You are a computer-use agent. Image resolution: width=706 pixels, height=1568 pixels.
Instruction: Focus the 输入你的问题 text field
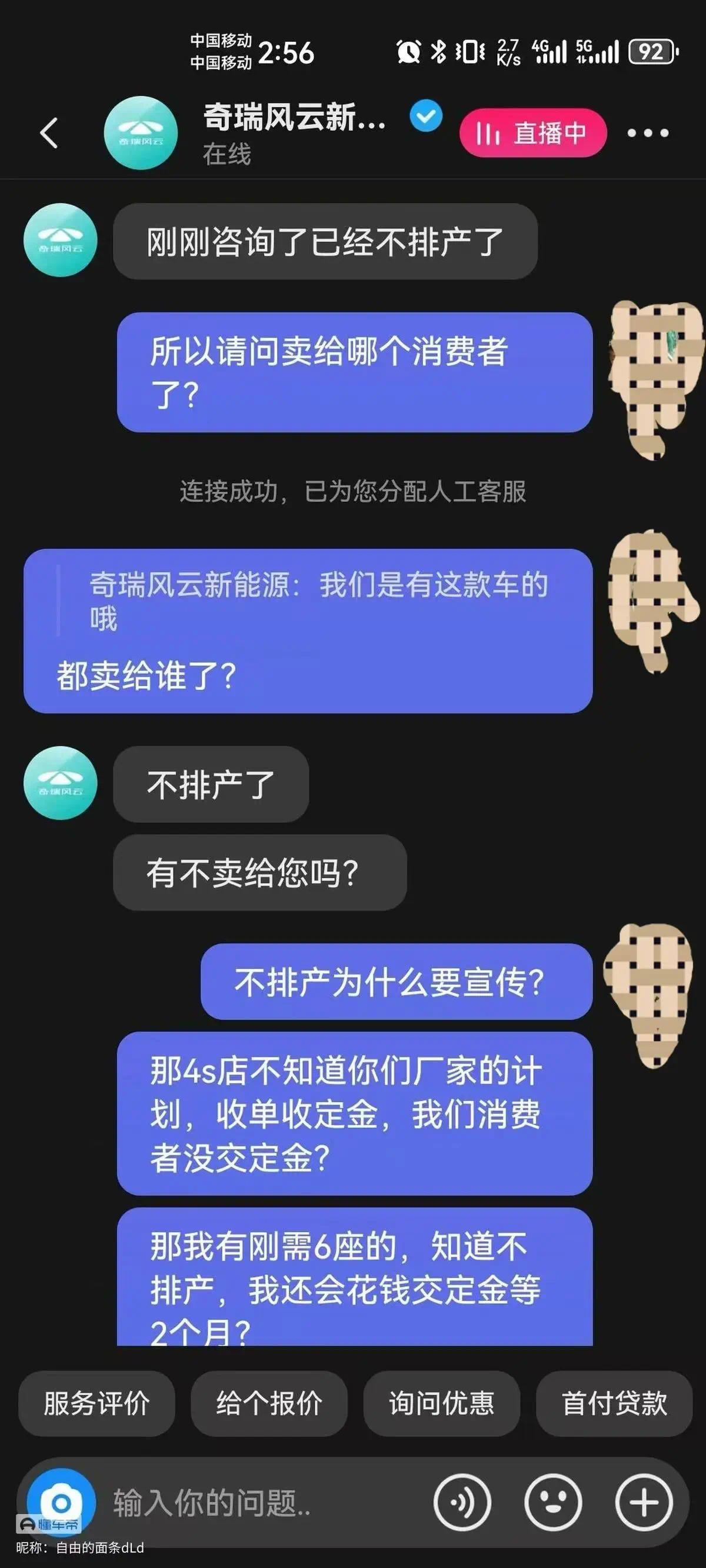coord(256,1502)
